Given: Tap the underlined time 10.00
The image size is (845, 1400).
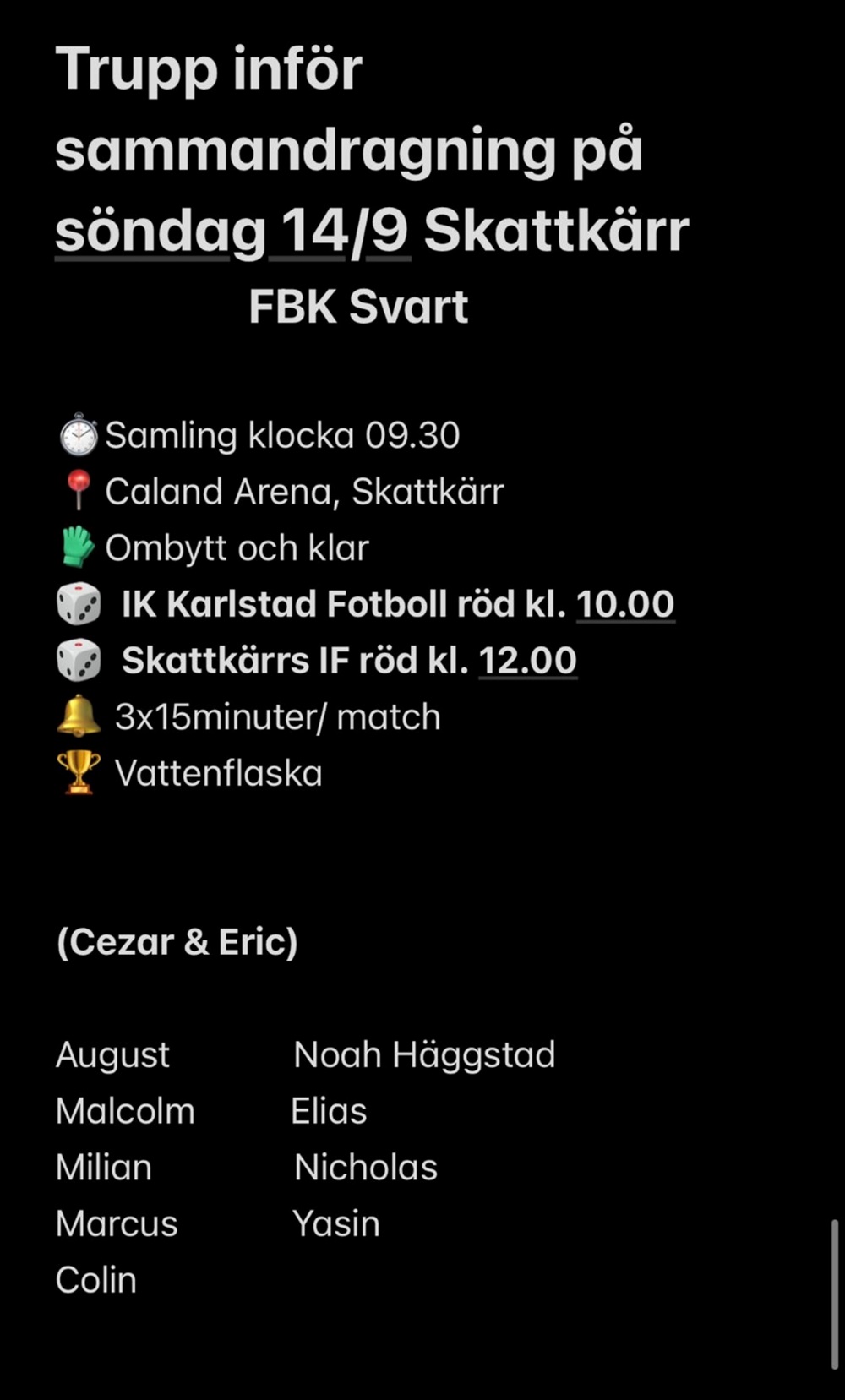Looking at the screenshot, I should coord(625,605).
